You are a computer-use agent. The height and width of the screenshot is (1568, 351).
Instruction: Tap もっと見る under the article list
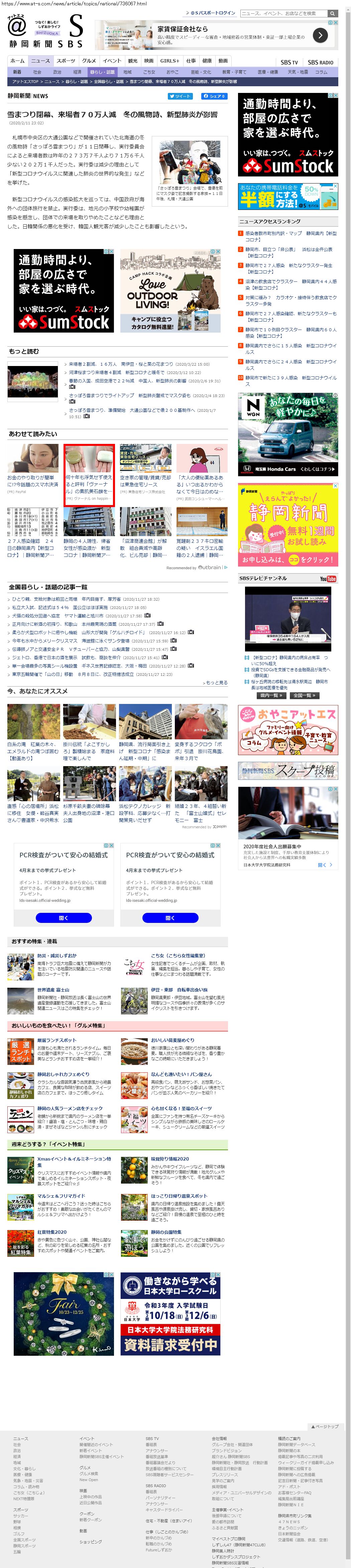(216, 682)
